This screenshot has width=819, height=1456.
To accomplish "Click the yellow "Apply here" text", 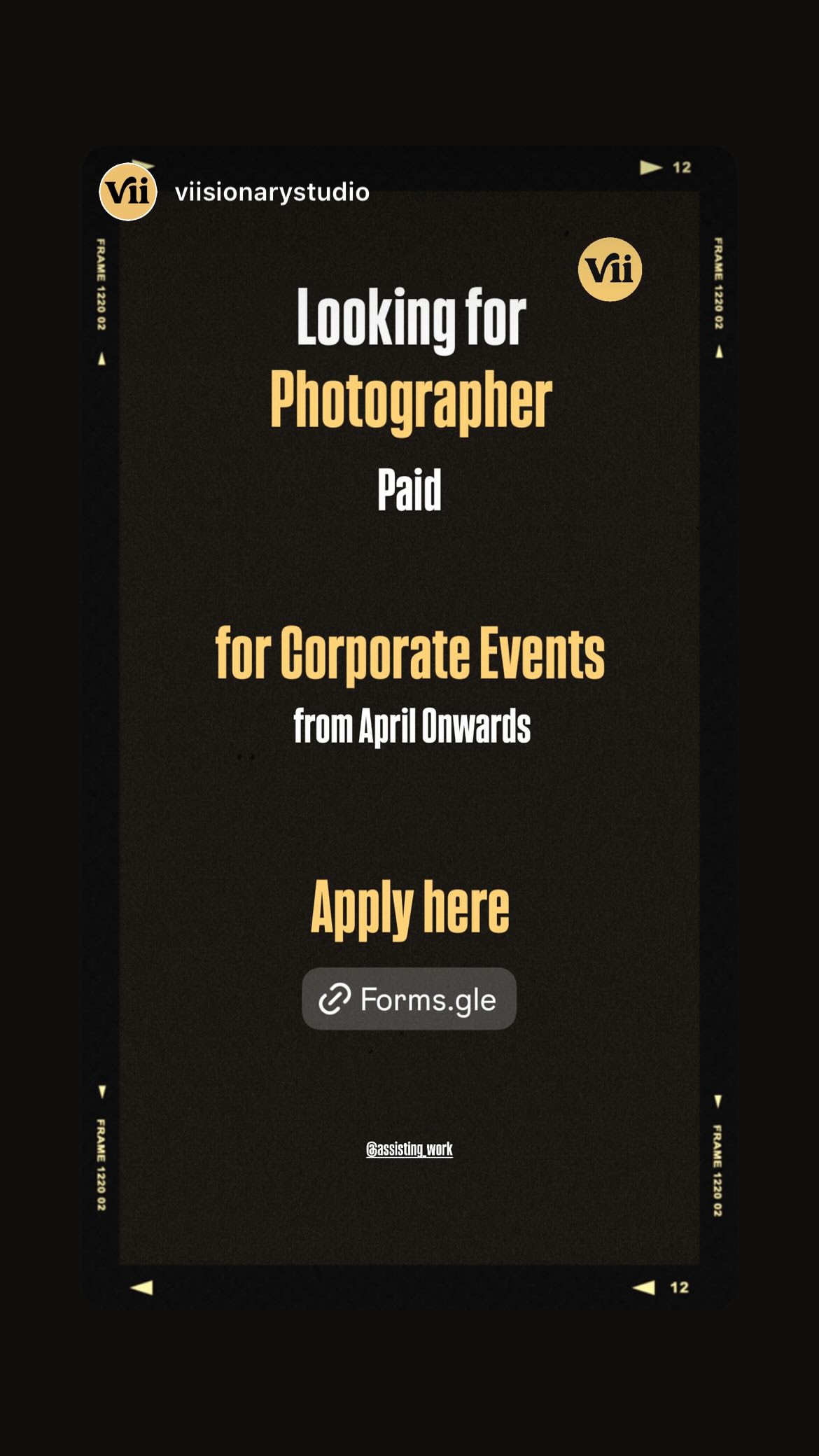I will click(x=409, y=910).
